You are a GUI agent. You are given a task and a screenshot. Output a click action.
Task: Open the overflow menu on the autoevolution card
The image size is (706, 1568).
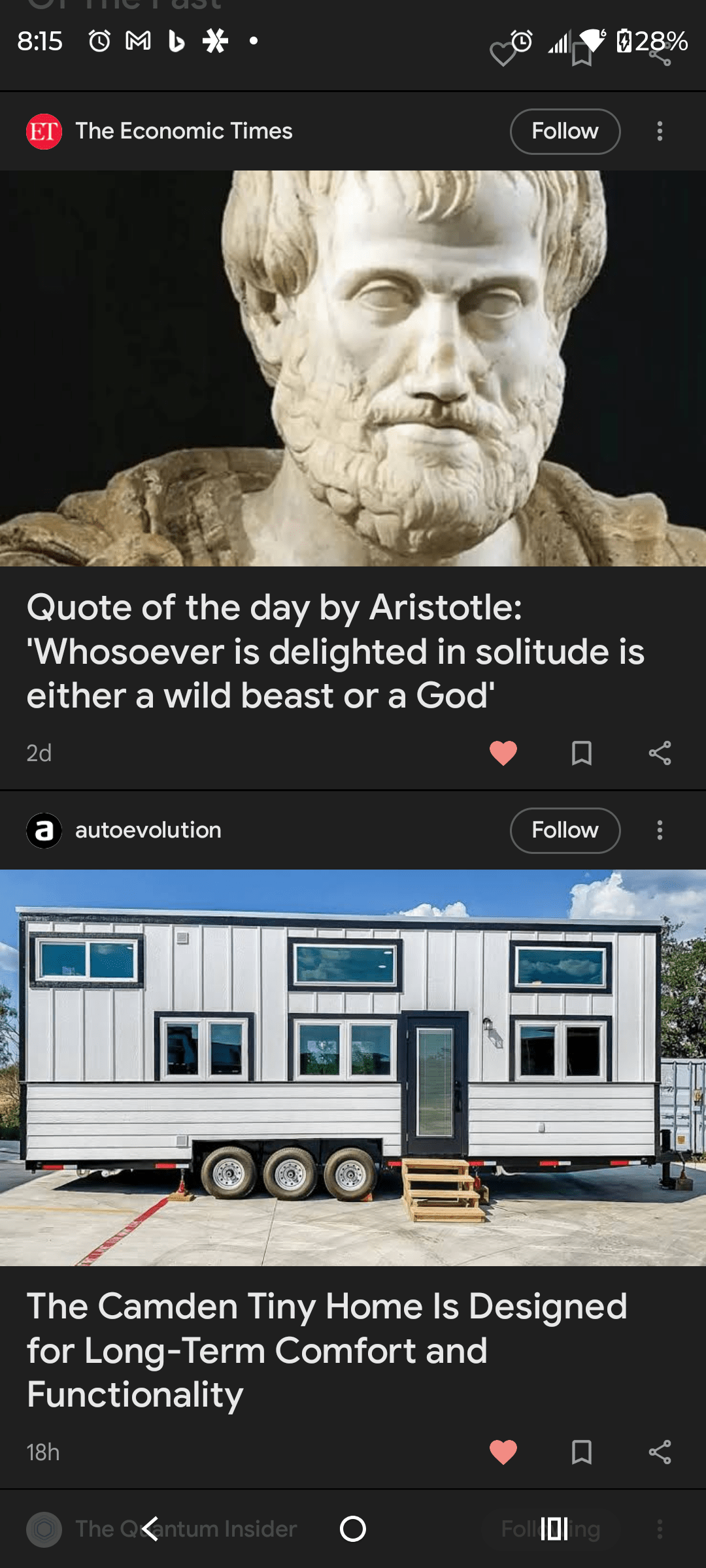pyautogui.click(x=660, y=830)
